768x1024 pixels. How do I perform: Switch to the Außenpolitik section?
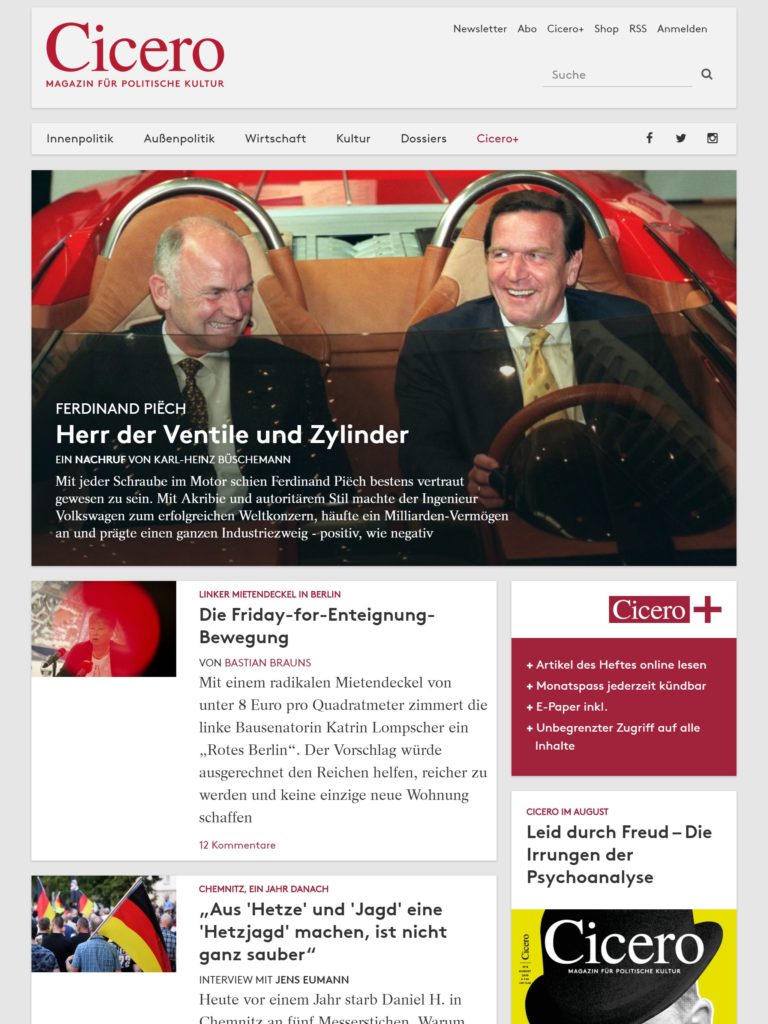(x=179, y=139)
